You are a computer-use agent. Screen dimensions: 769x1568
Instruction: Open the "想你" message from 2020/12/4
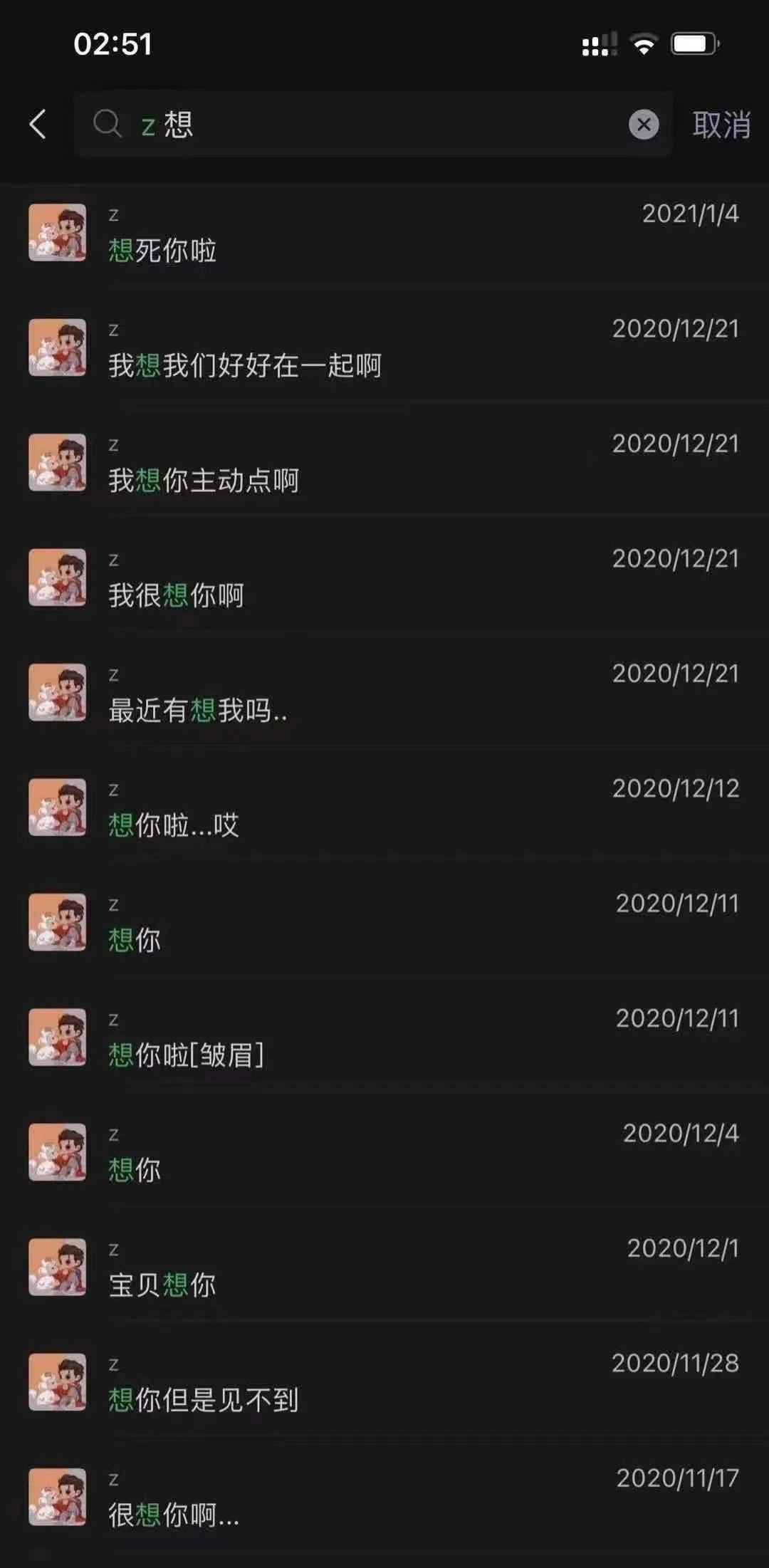pyautogui.click(x=384, y=1154)
